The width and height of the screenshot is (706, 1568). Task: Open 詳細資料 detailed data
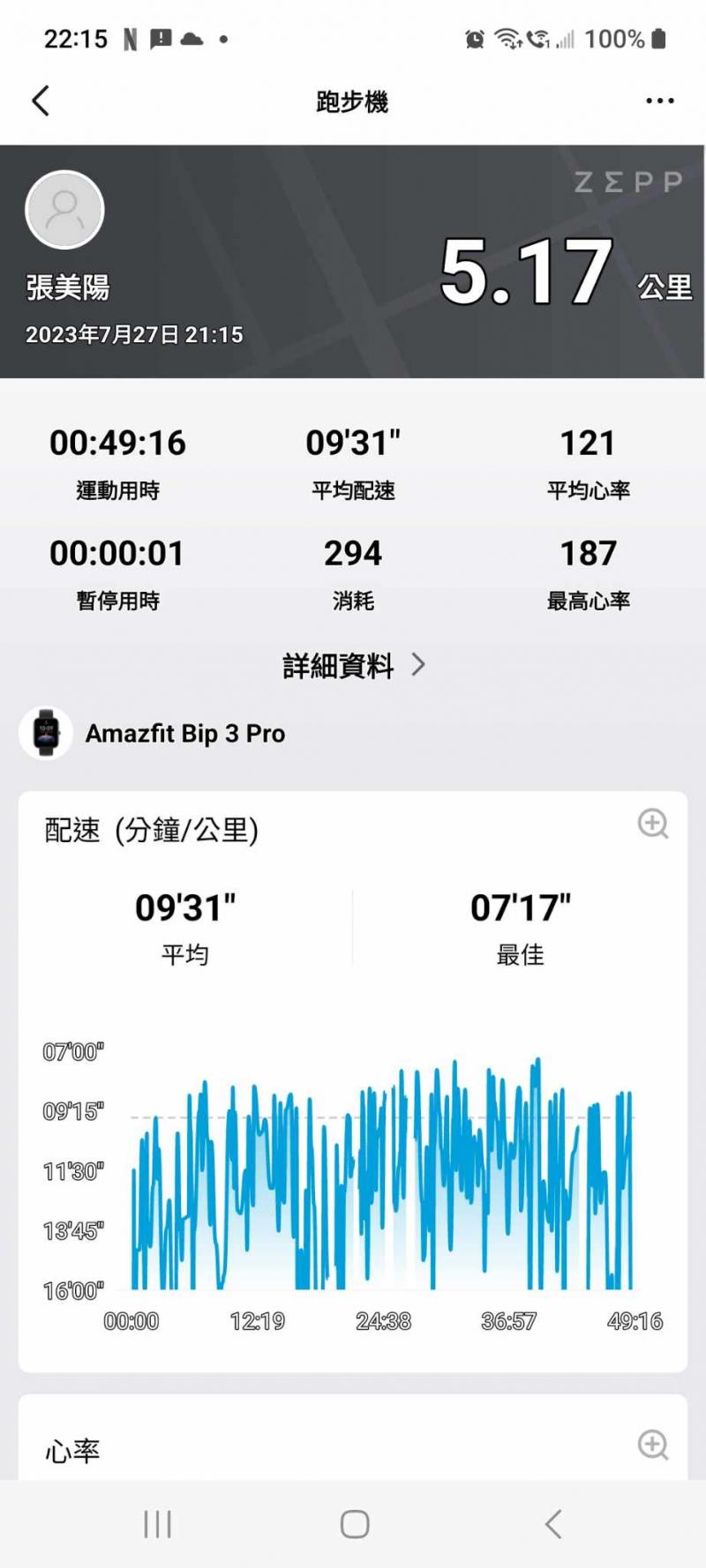[x=353, y=666]
